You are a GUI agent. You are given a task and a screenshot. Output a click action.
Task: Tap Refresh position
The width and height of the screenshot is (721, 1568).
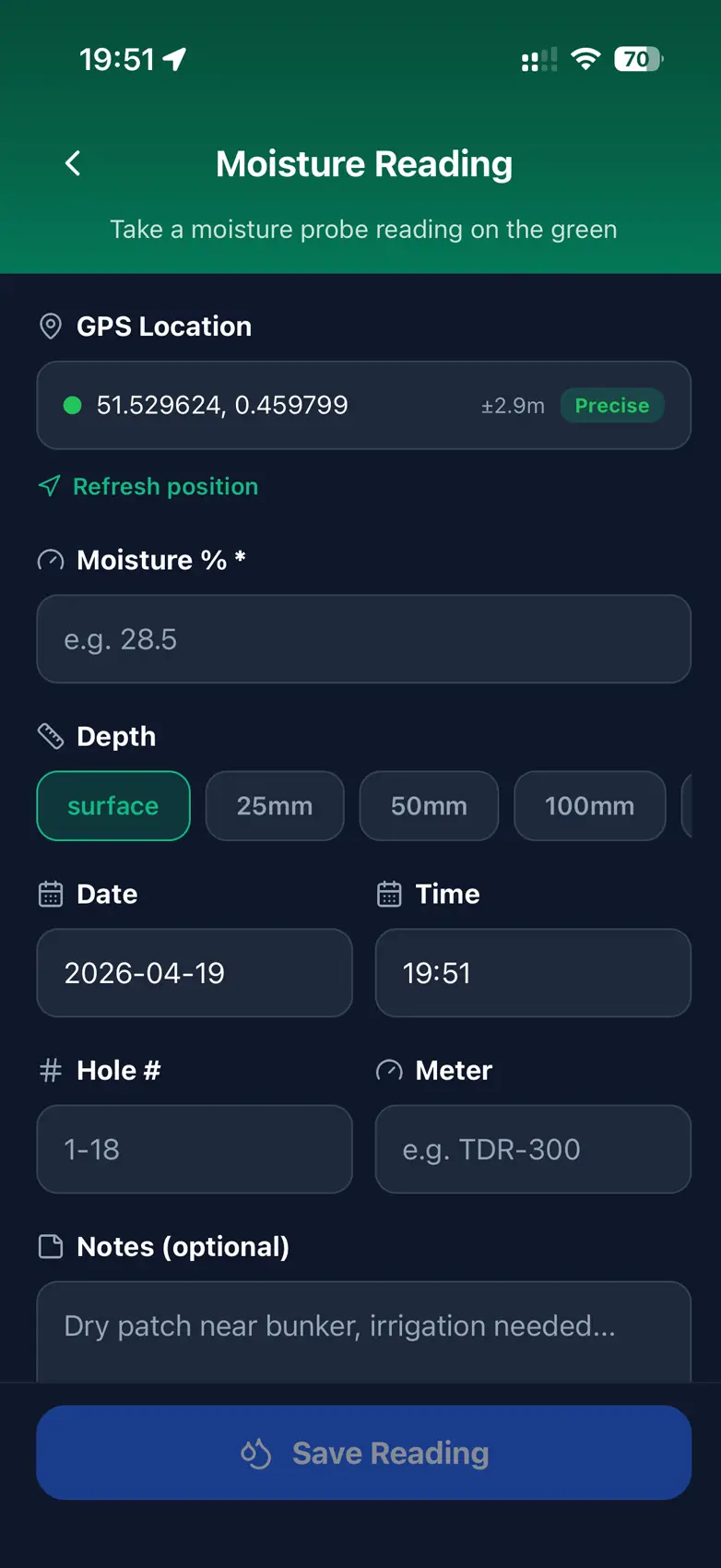[x=148, y=486]
